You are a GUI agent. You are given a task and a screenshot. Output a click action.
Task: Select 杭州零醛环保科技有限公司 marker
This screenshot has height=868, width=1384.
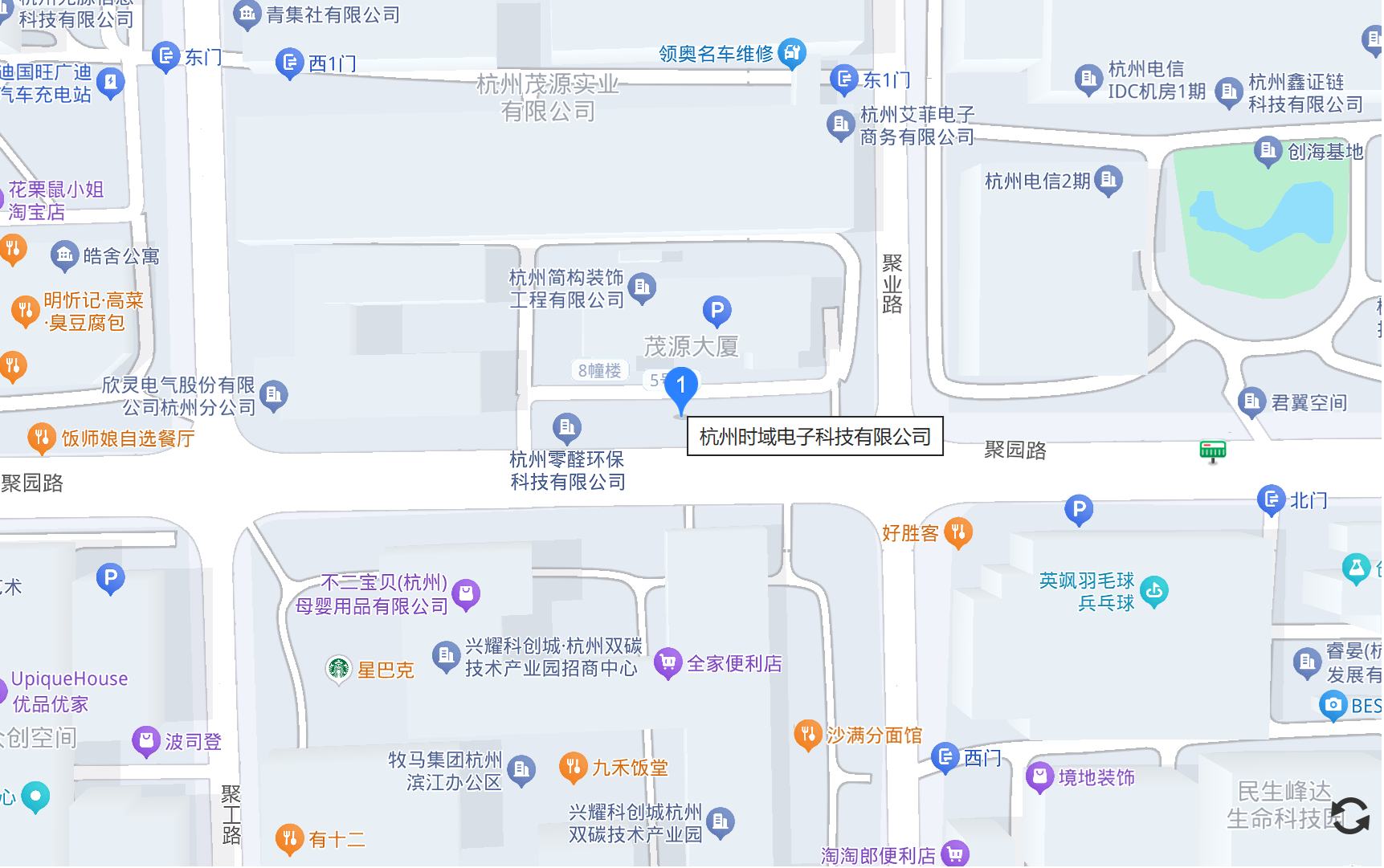(x=566, y=428)
